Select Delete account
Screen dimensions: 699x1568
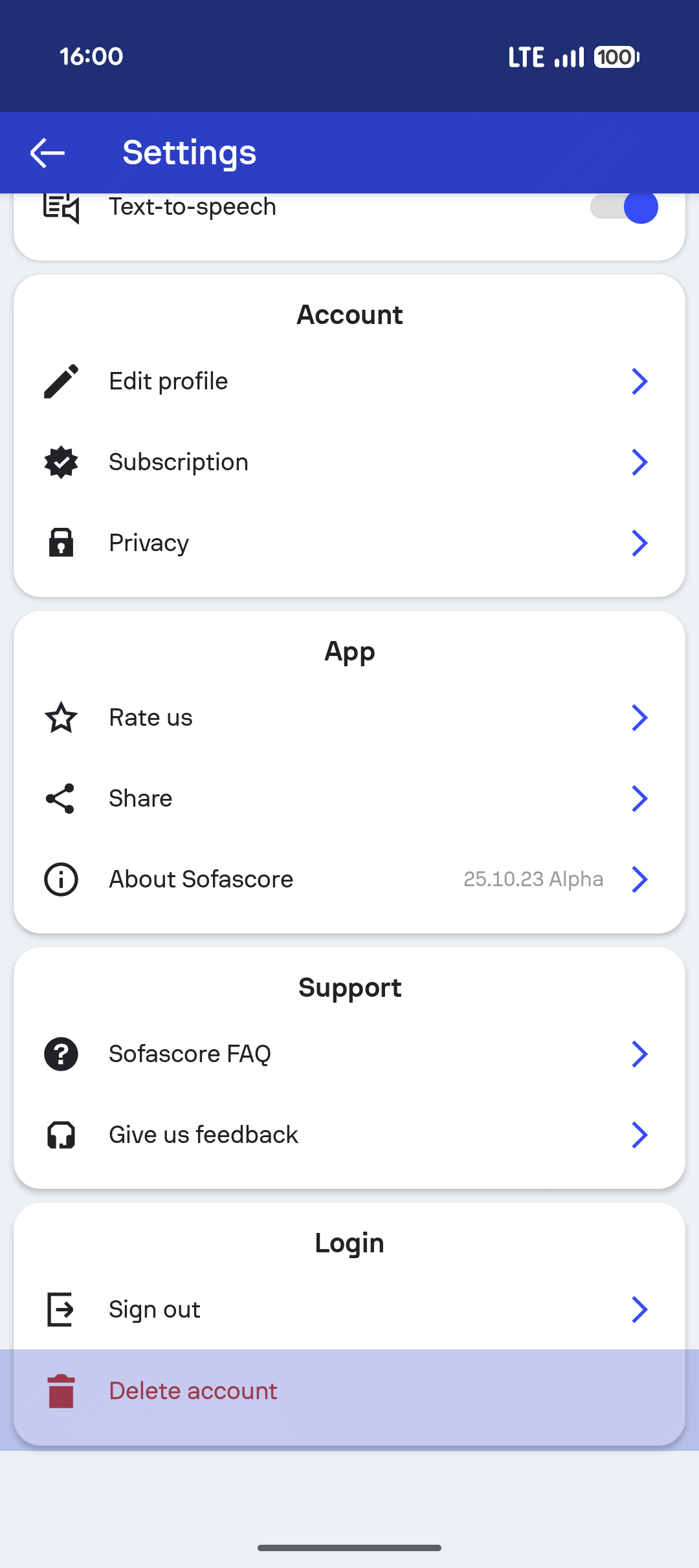tap(349, 1391)
